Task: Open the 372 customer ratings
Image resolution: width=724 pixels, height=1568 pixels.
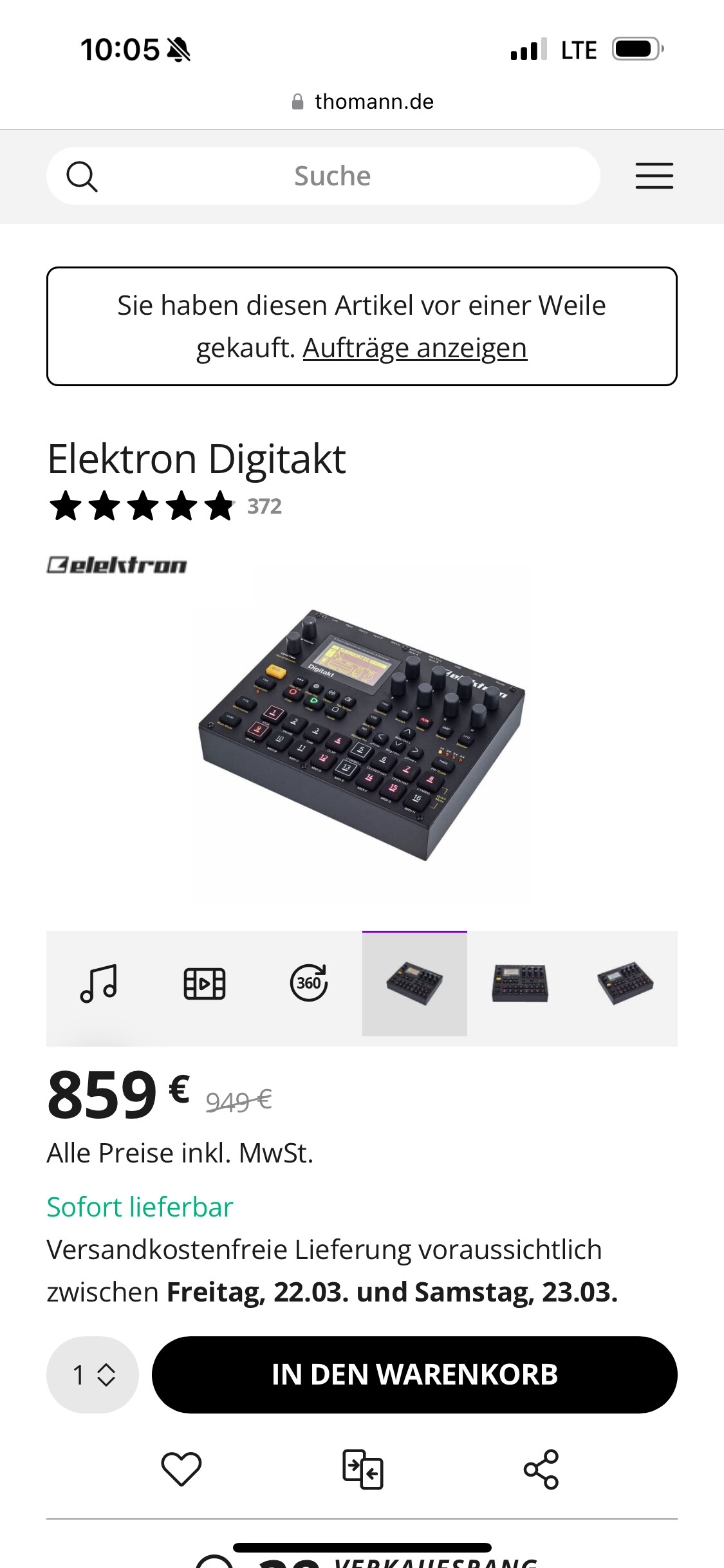Action: (x=264, y=507)
